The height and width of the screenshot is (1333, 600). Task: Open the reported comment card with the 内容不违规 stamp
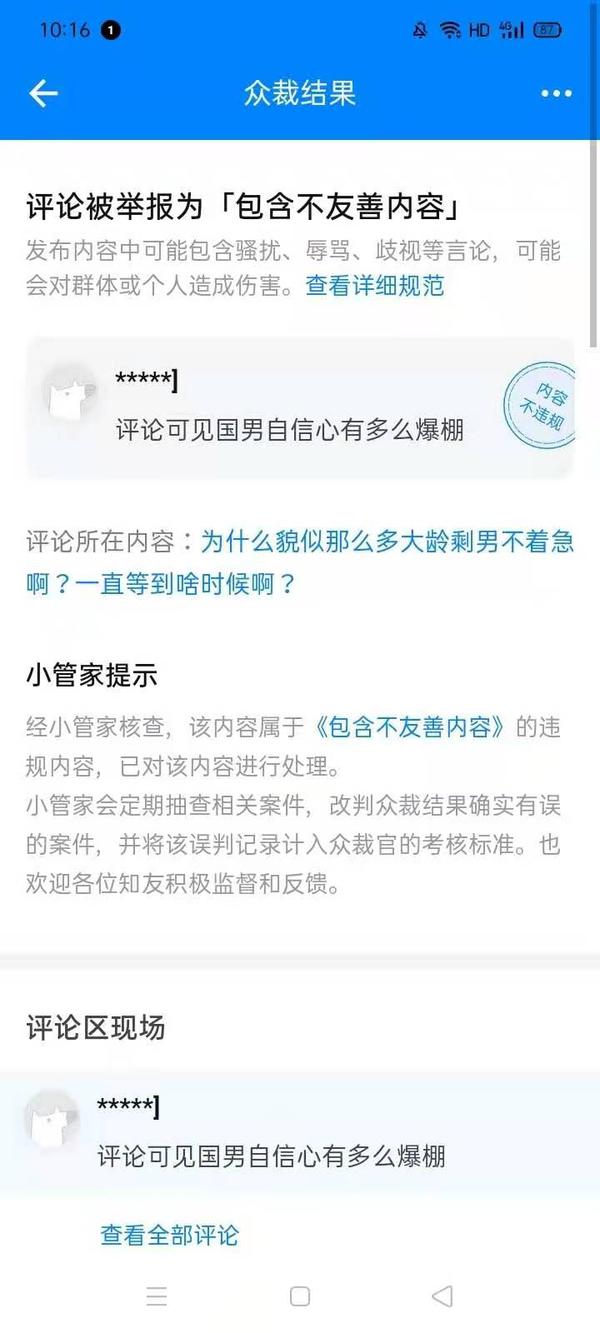300,408
